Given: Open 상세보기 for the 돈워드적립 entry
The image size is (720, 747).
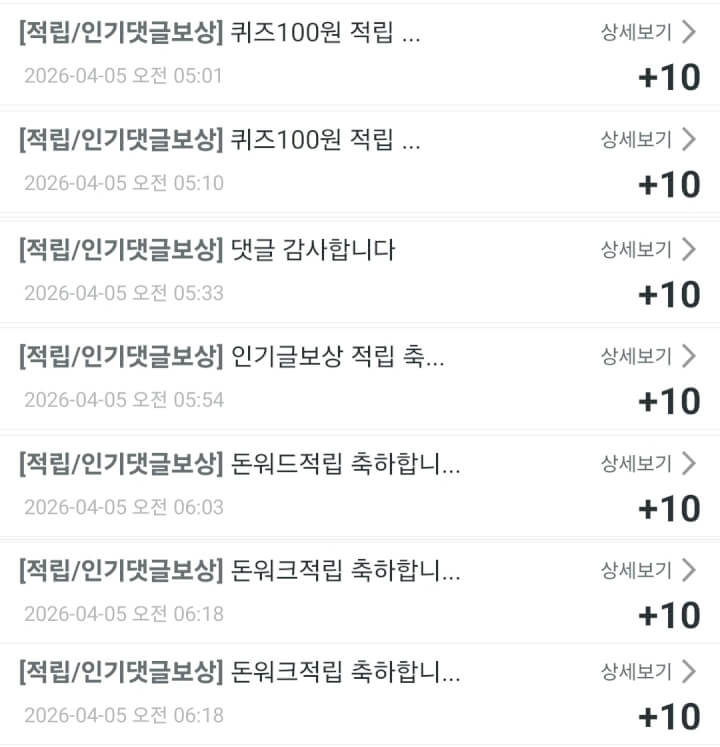Looking at the screenshot, I should [x=647, y=463].
